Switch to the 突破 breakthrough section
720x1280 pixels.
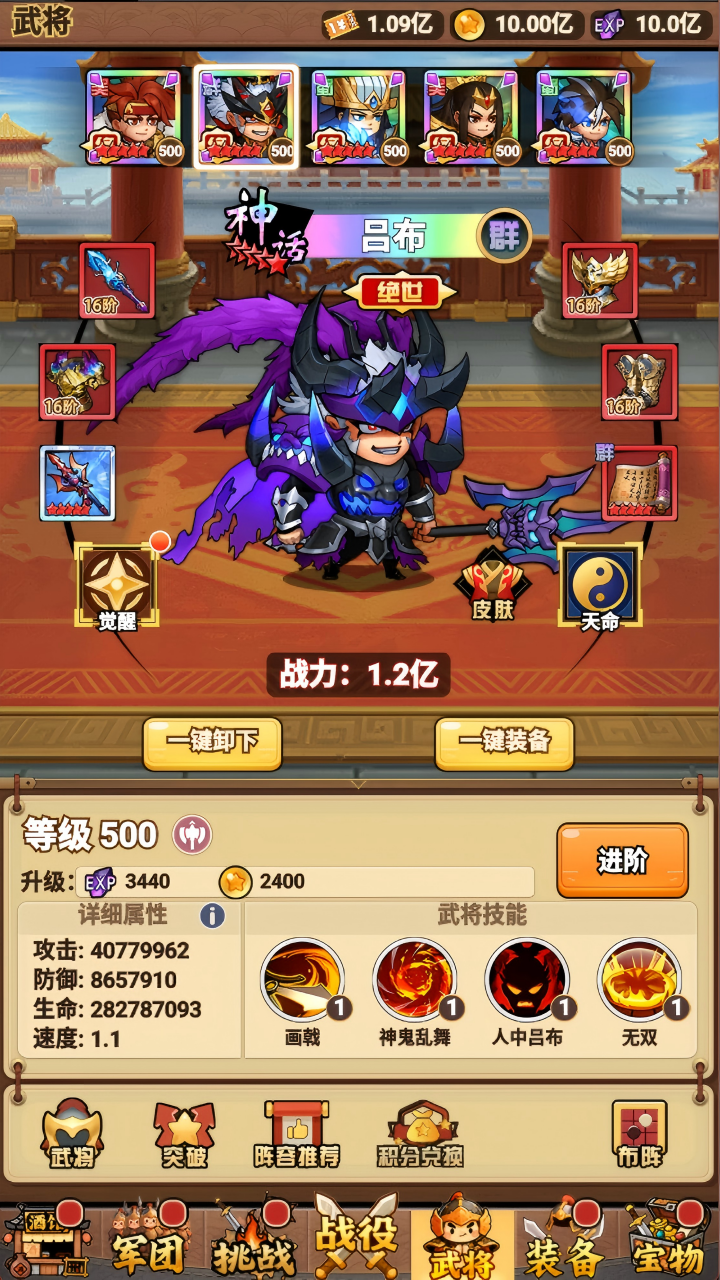point(184,1135)
